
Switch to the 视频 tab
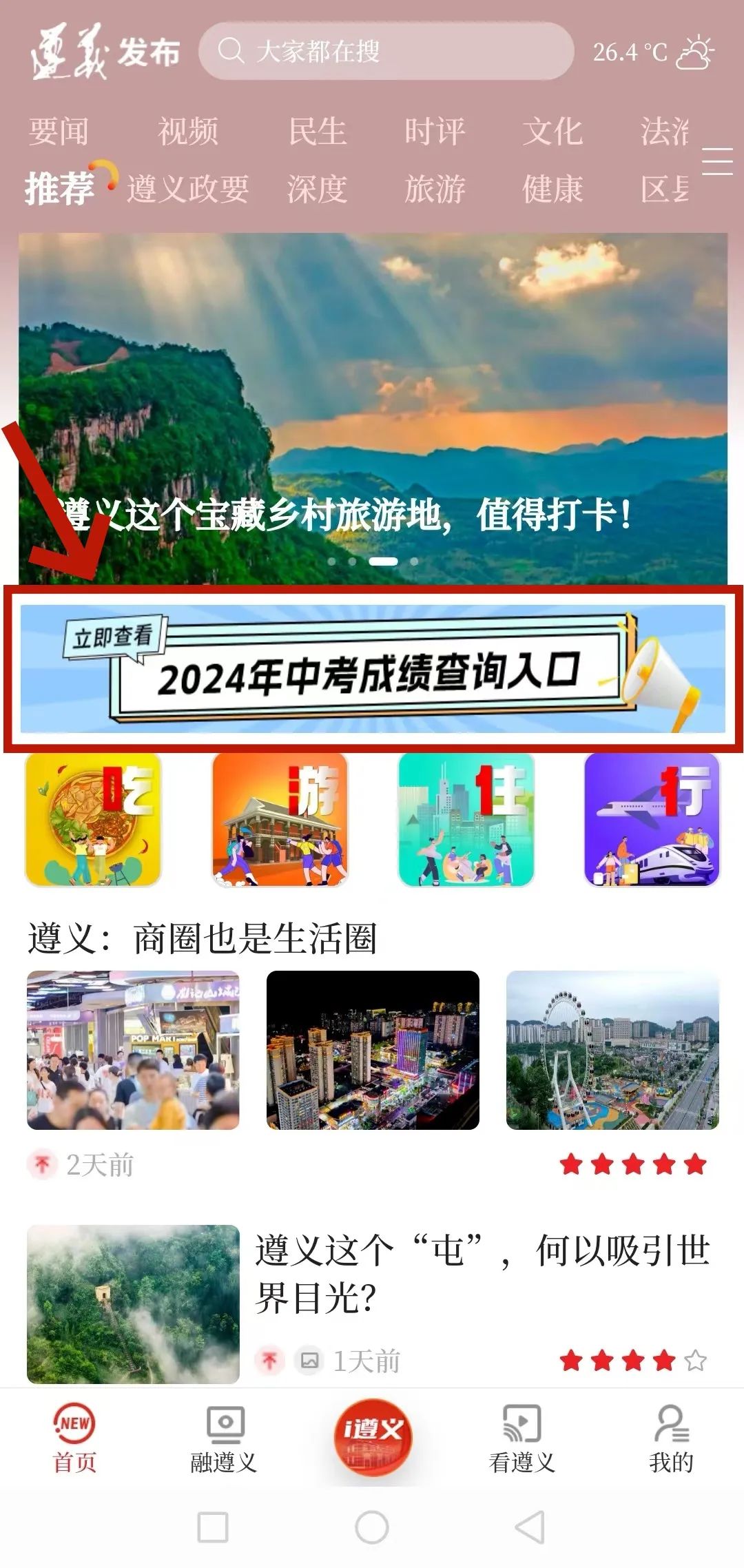[x=188, y=131]
